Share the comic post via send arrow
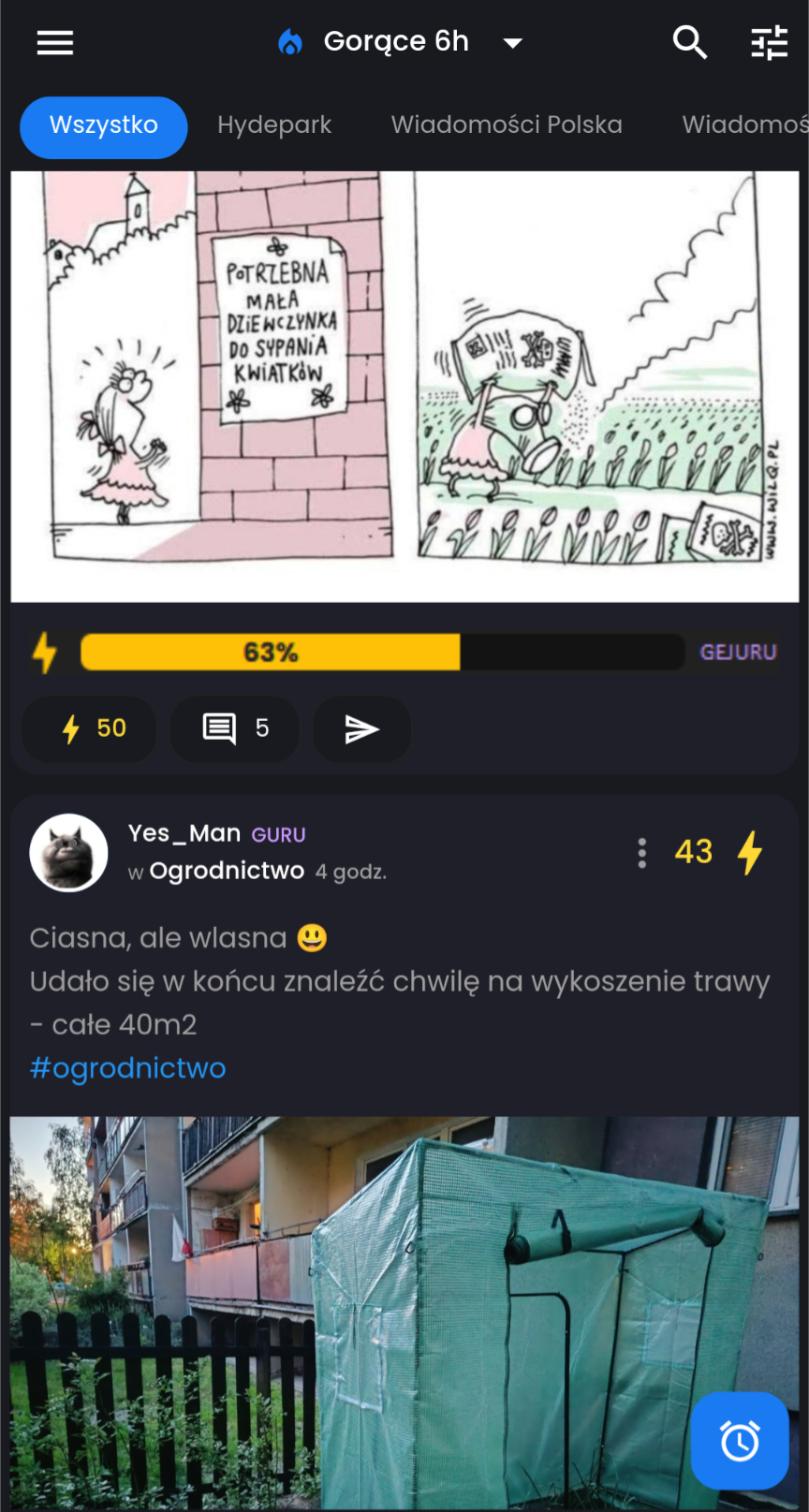 pyautogui.click(x=361, y=728)
